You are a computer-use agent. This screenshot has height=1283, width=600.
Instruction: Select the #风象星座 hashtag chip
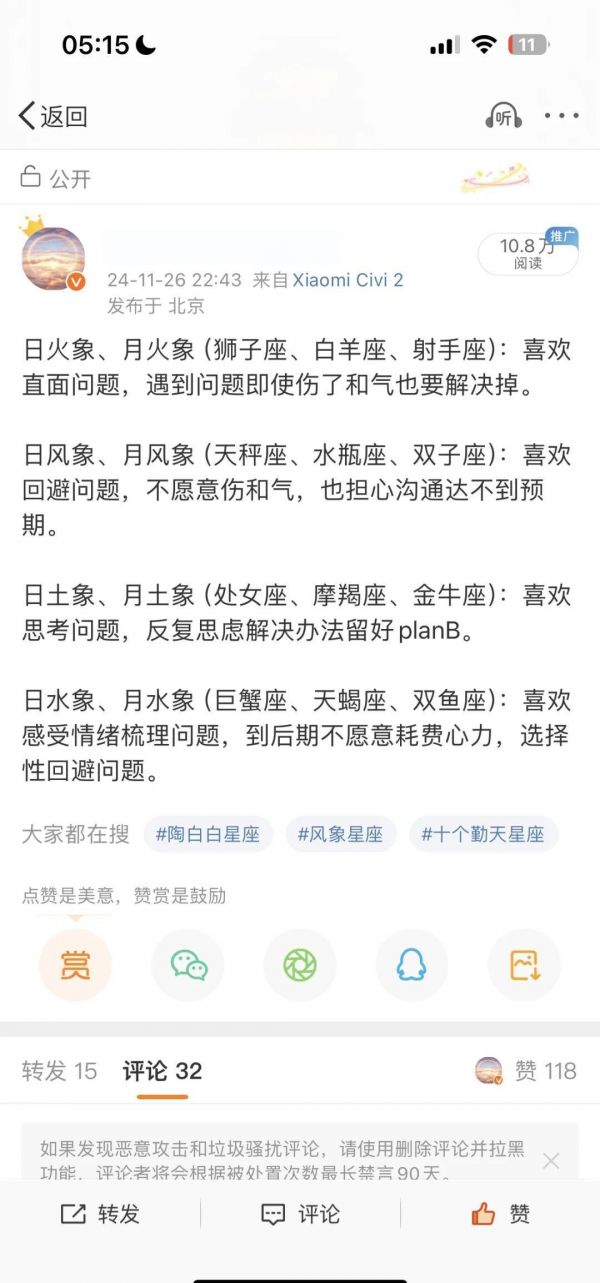pyautogui.click(x=341, y=834)
